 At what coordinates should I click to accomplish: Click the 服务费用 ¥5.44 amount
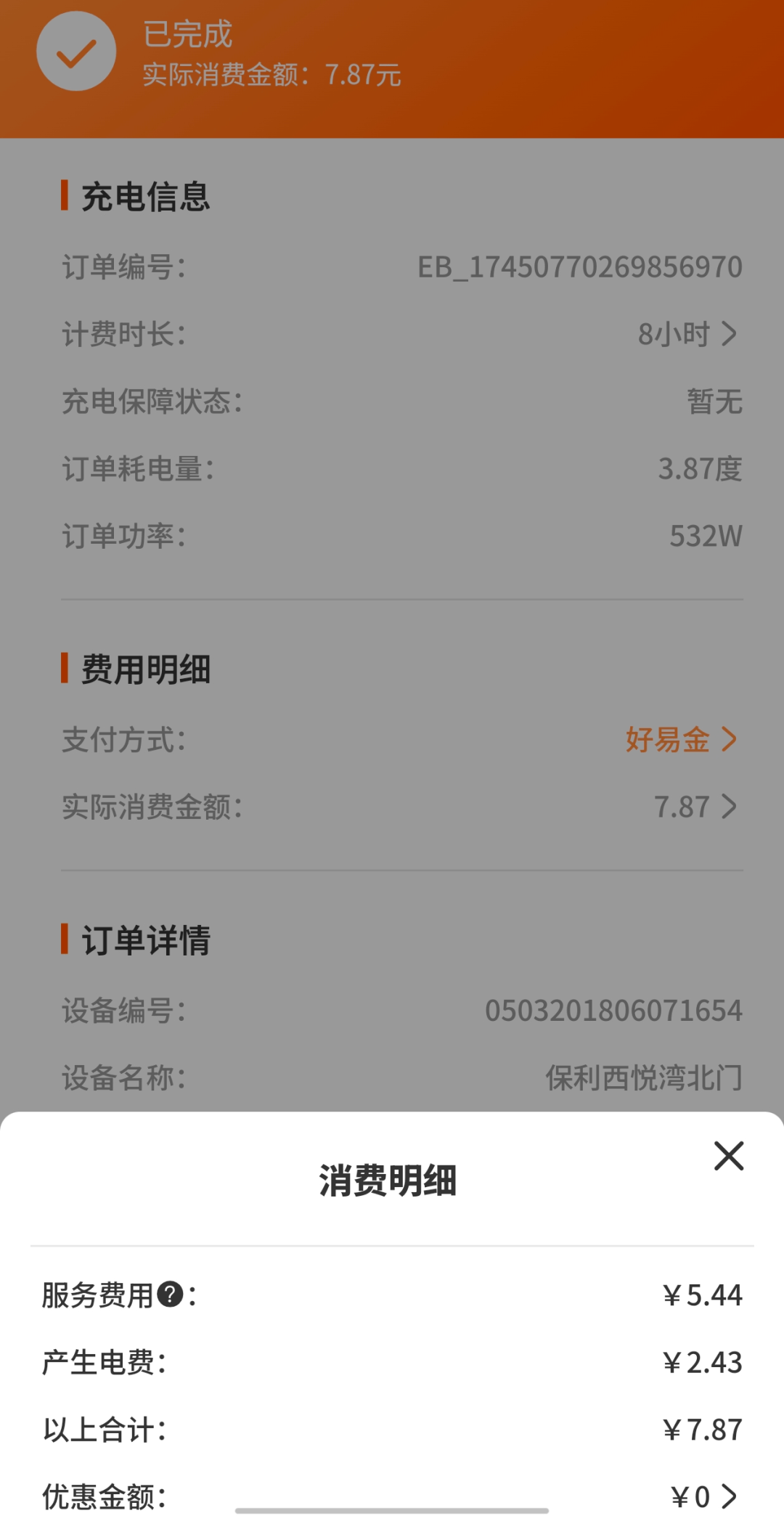pyautogui.click(x=704, y=1295)
